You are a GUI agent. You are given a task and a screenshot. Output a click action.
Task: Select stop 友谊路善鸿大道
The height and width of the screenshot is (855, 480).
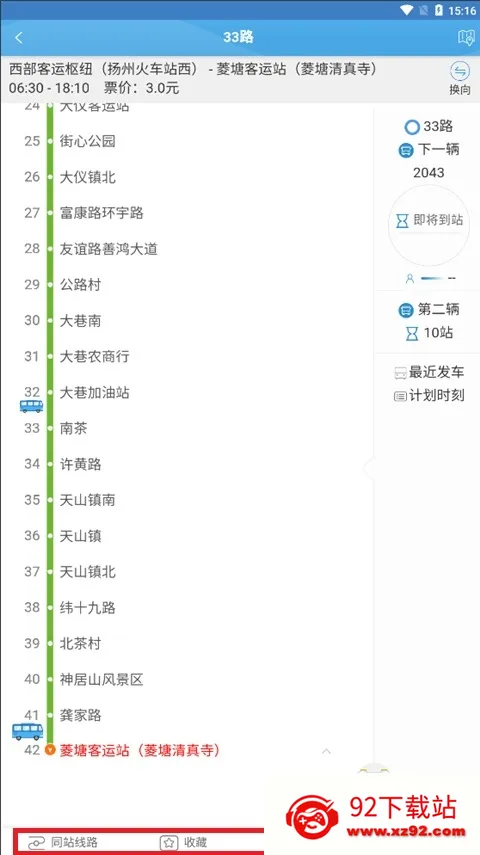(x=109, y=249)
